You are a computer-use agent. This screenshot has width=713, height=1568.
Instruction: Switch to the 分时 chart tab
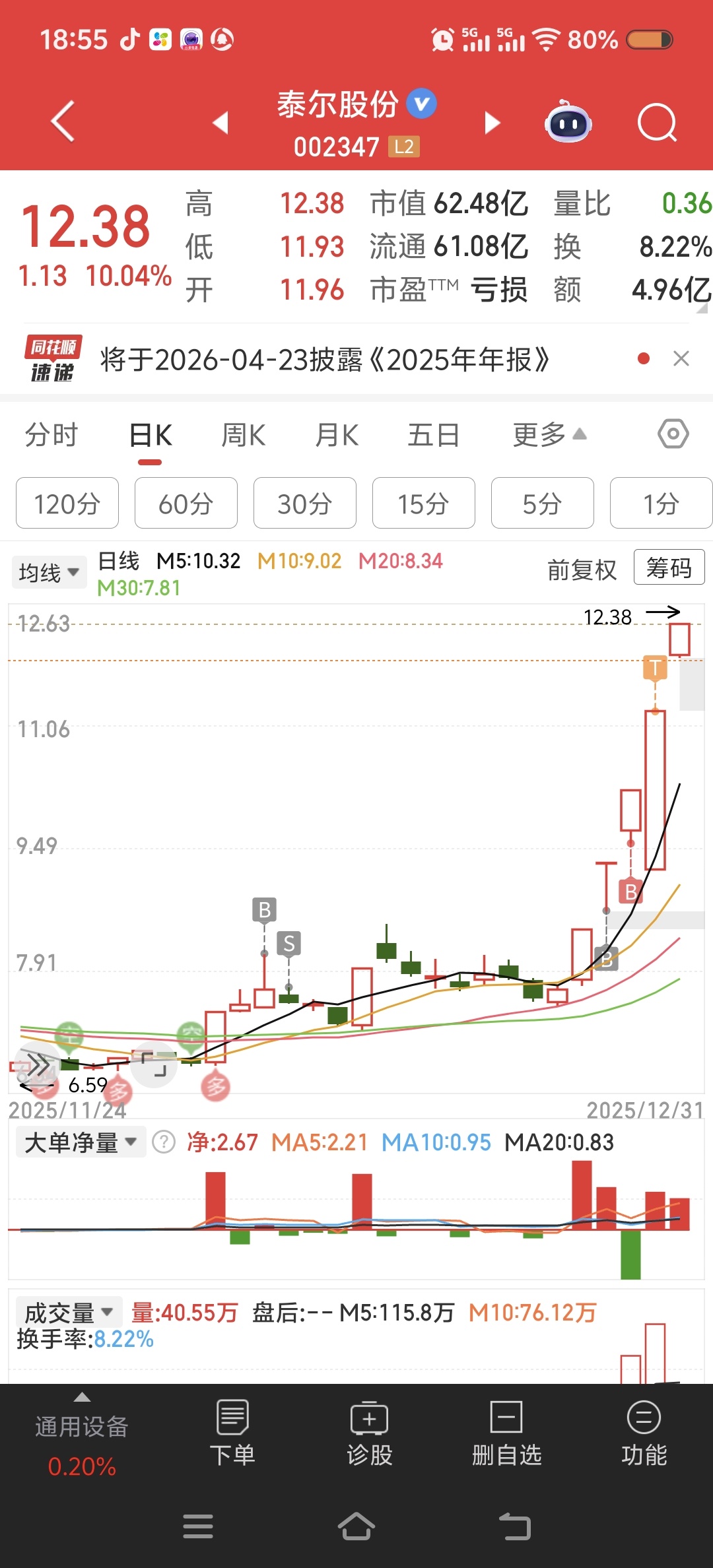(51, 436)
